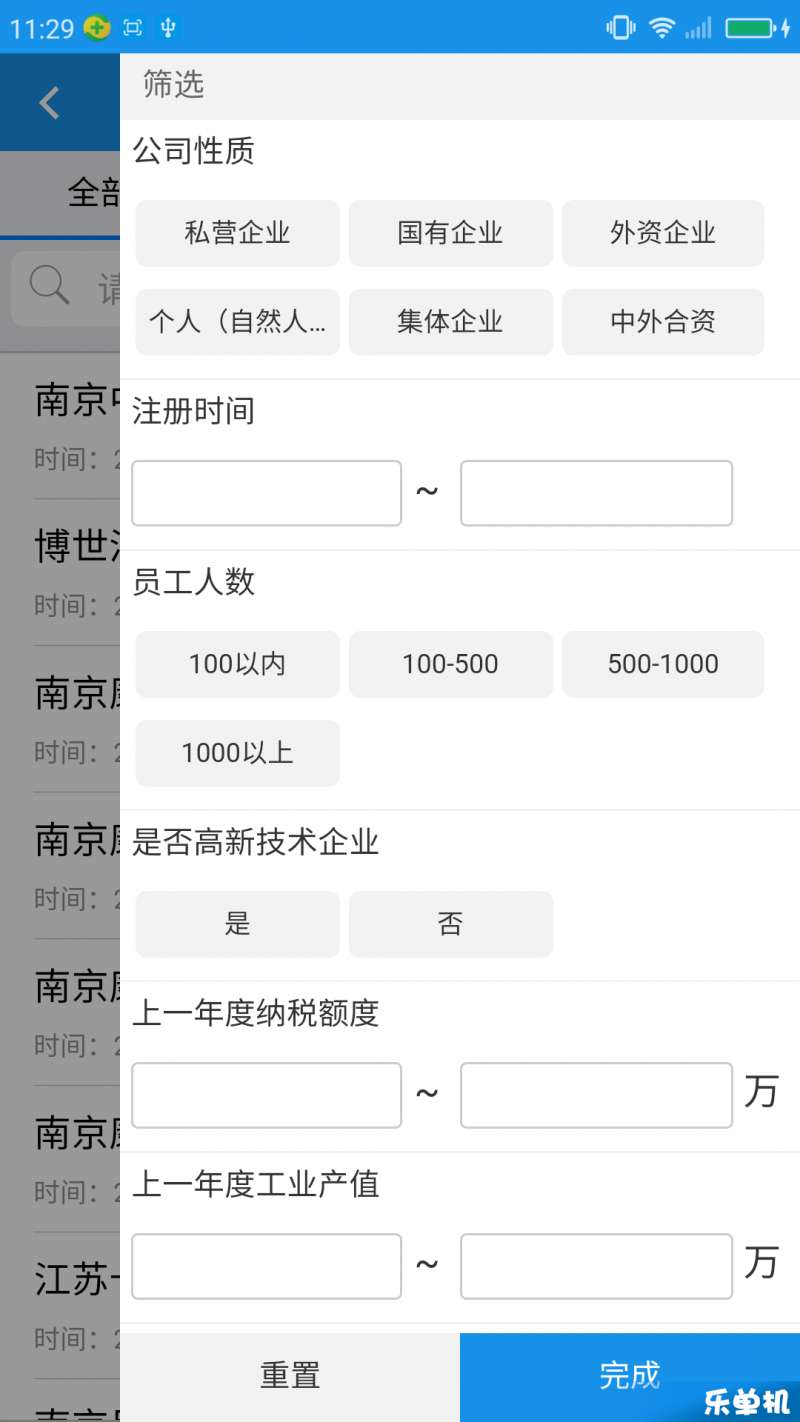Choose the 500-1000 employee range

coord(663,664)
